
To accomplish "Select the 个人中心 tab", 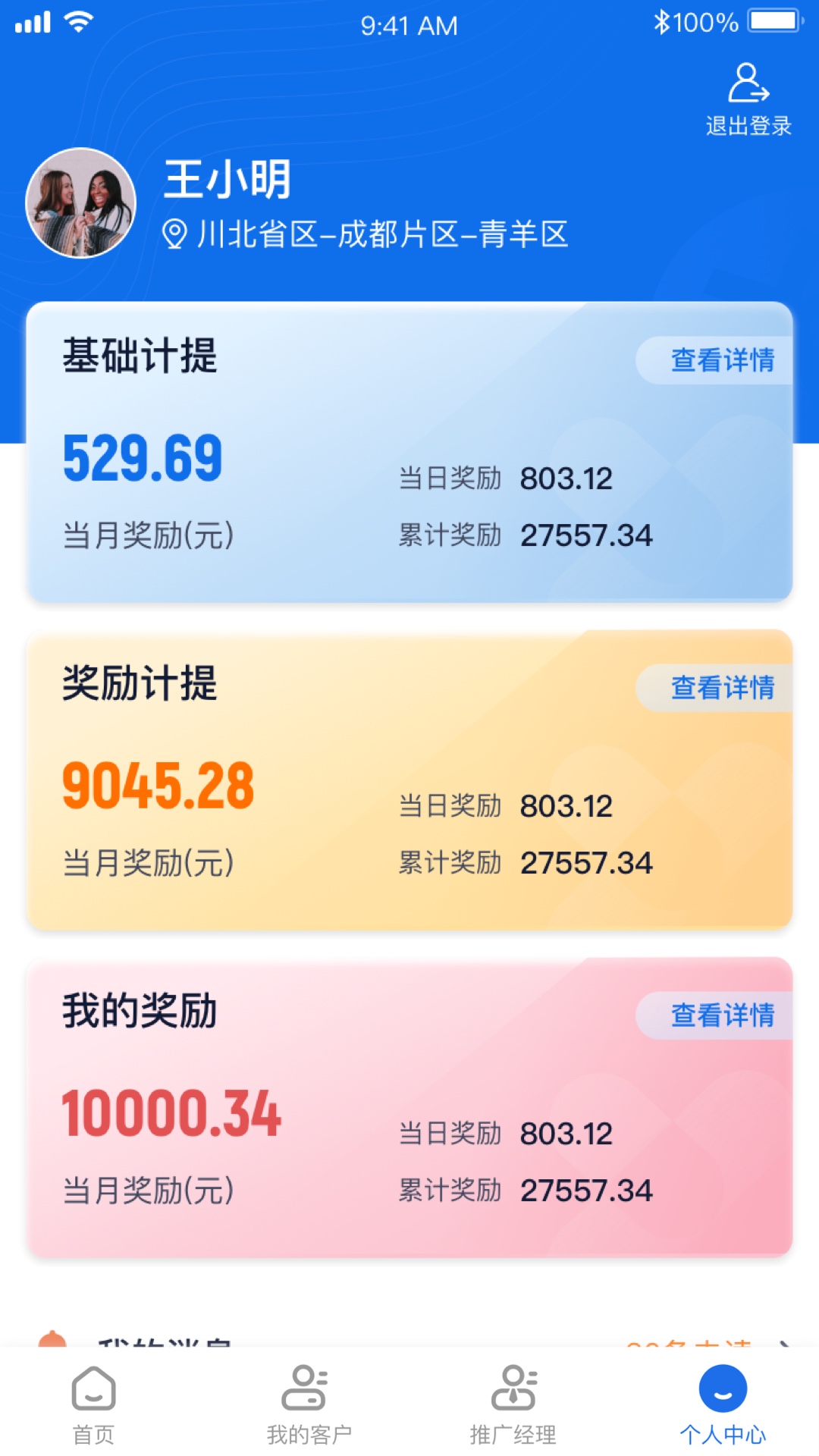I will point(723,1406).
